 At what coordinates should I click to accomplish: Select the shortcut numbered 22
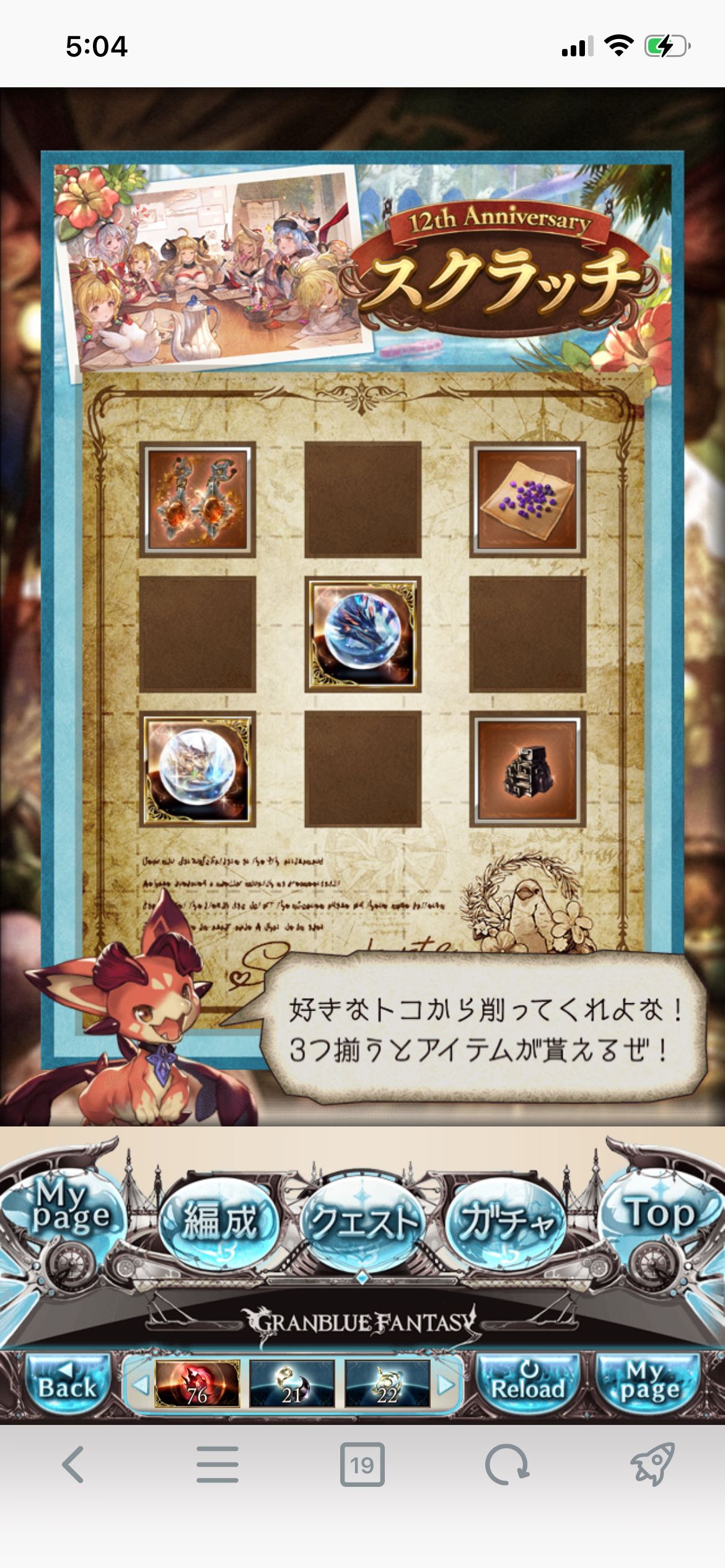click(x=387, y=1385)
